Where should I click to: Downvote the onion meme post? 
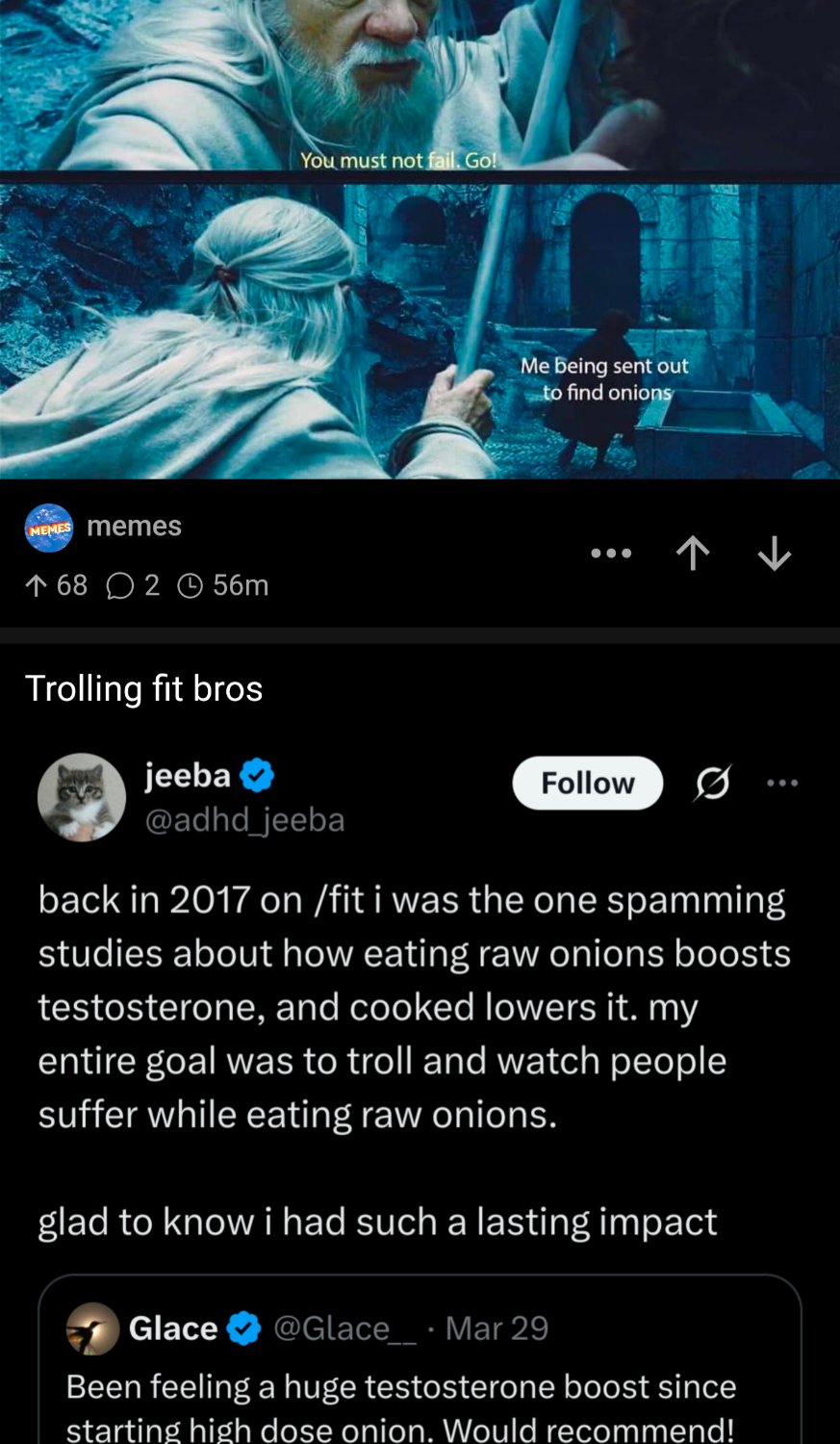[774, 554]
